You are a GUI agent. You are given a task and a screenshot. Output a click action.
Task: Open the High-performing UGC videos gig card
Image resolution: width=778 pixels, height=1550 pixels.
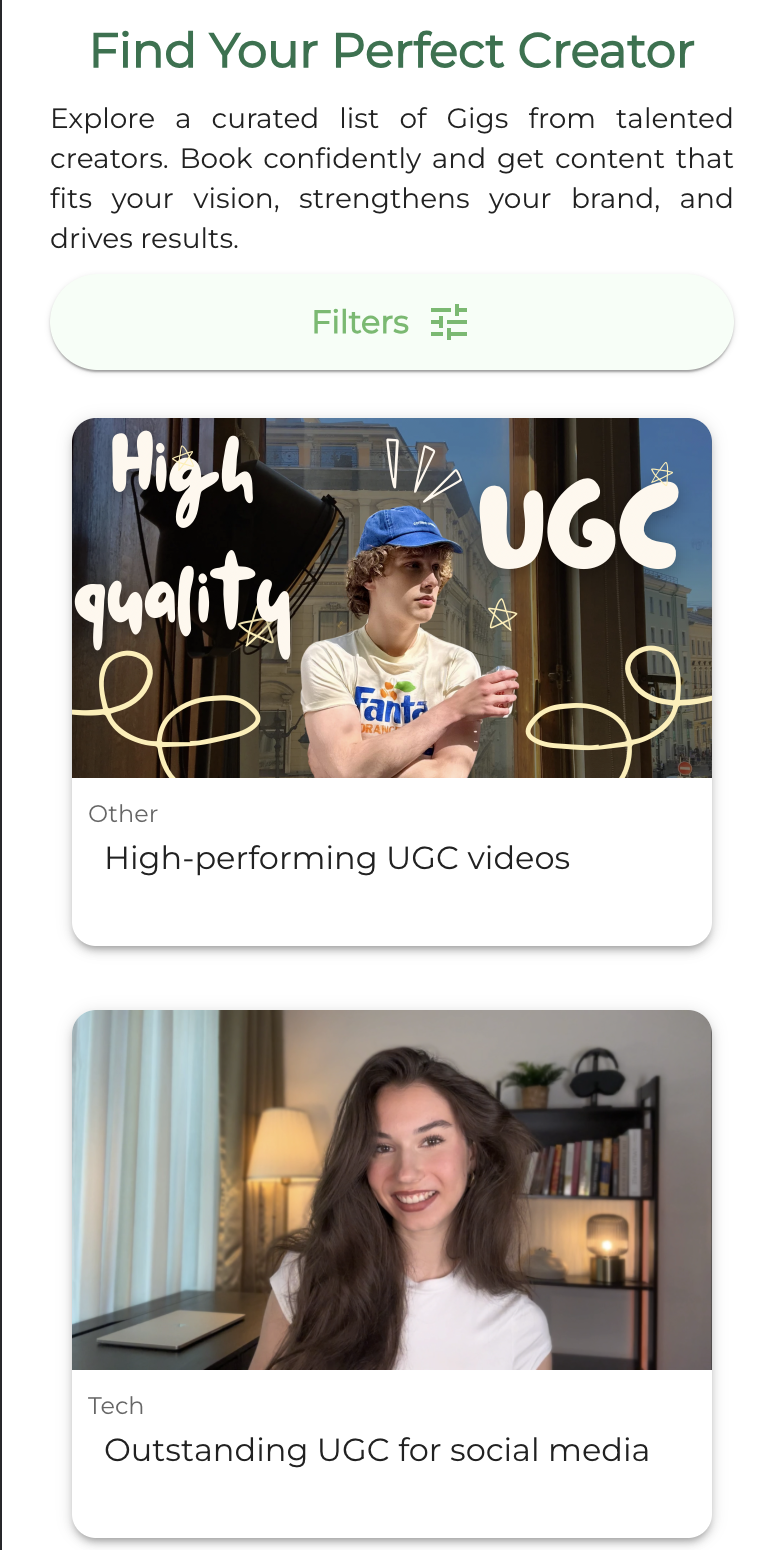[392, 682]
